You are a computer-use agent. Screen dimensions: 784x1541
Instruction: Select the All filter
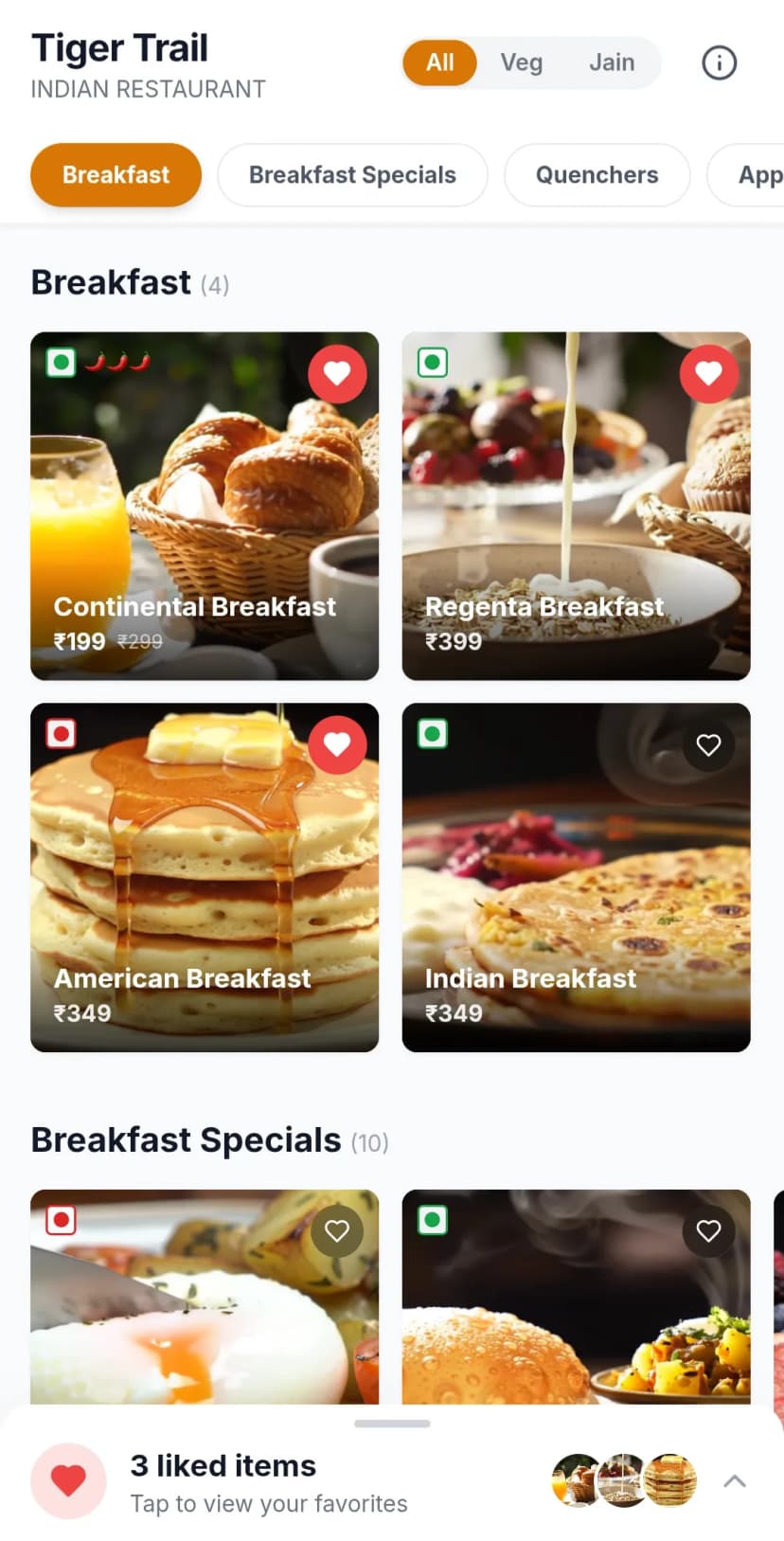(x=439, y=63)
